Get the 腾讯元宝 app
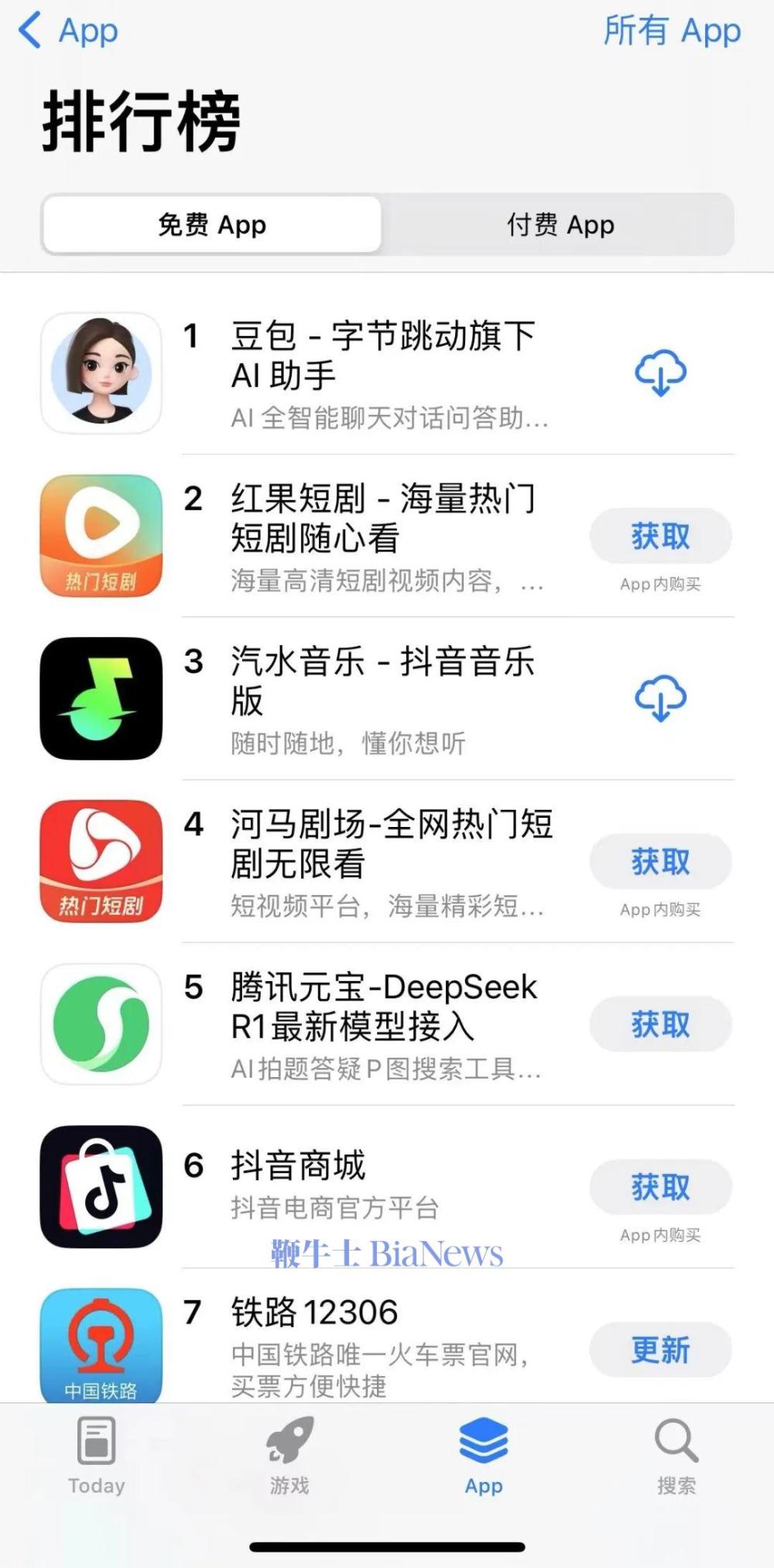The height and width of the screenshot is (1568, 774). tap(660, 1024)
